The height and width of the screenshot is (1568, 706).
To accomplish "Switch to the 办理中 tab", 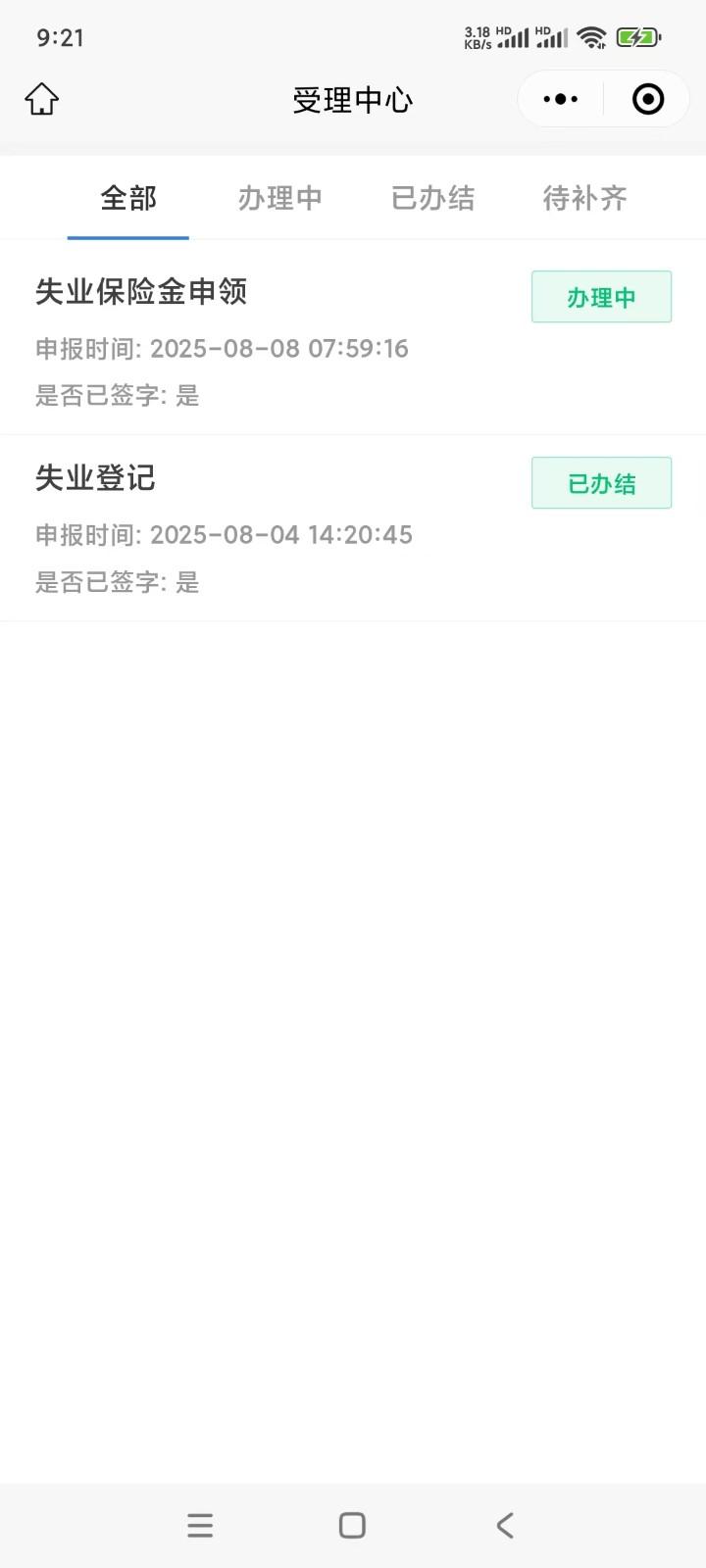I will pyautogui.click(x=280, y=199).
